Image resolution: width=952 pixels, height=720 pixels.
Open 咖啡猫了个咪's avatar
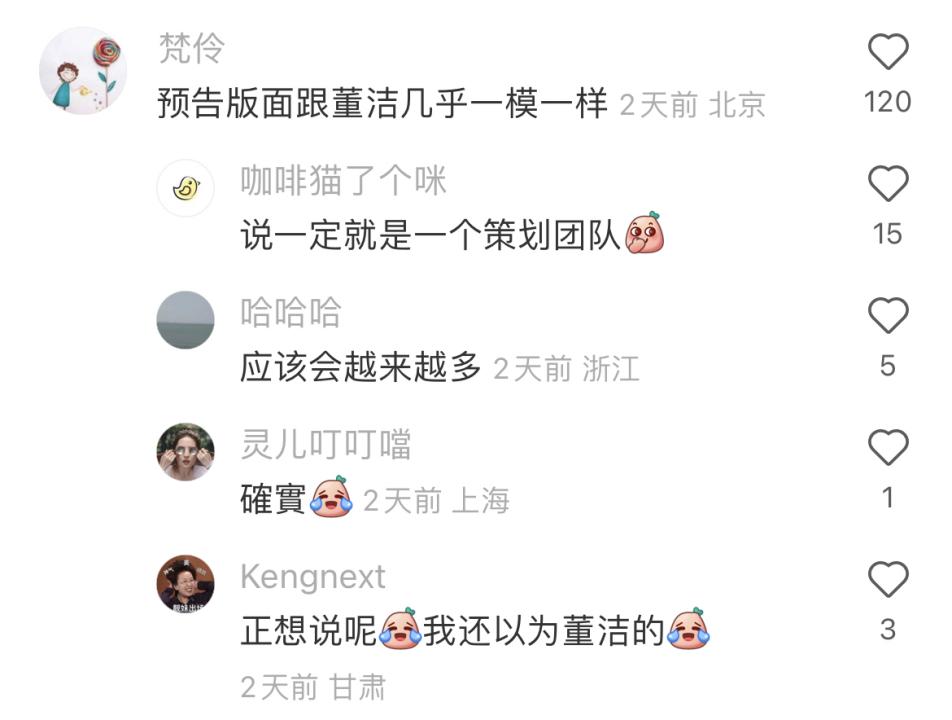pyautogui.click(x=185, y=188)
